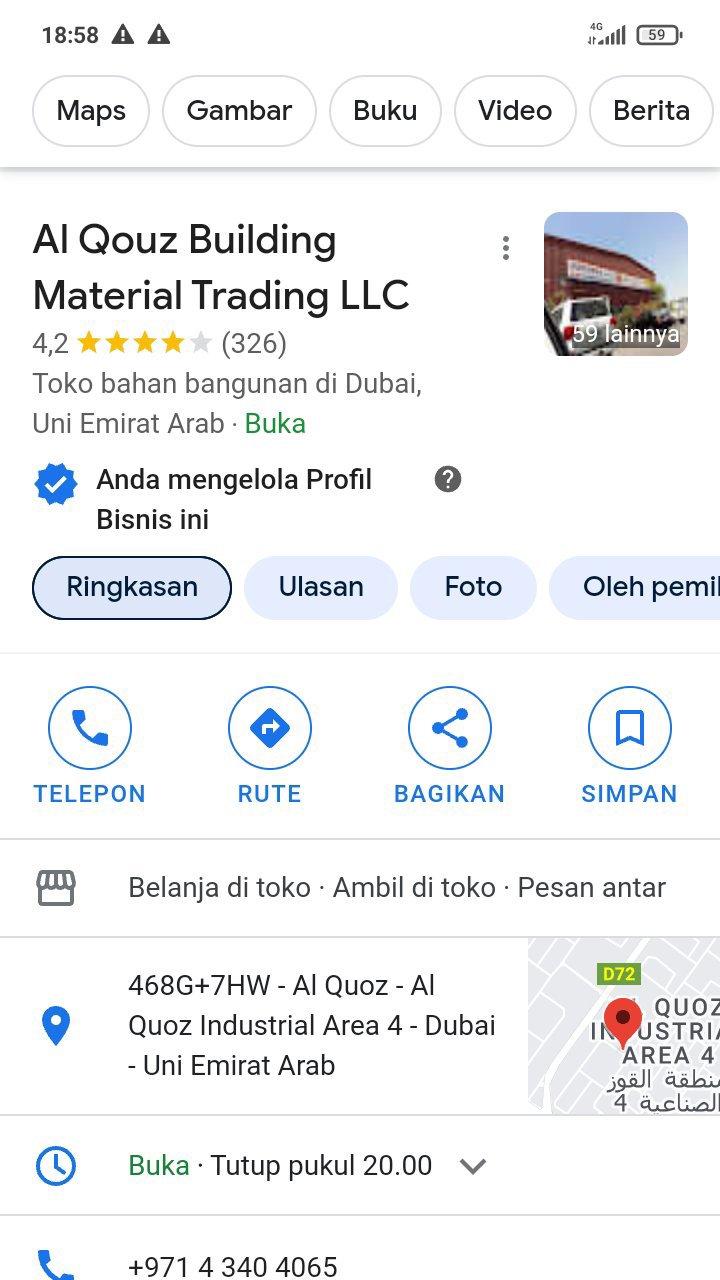The image size is (720, 1280).
Task: Open the map preview of Al Quoz
Action: 624,1025
